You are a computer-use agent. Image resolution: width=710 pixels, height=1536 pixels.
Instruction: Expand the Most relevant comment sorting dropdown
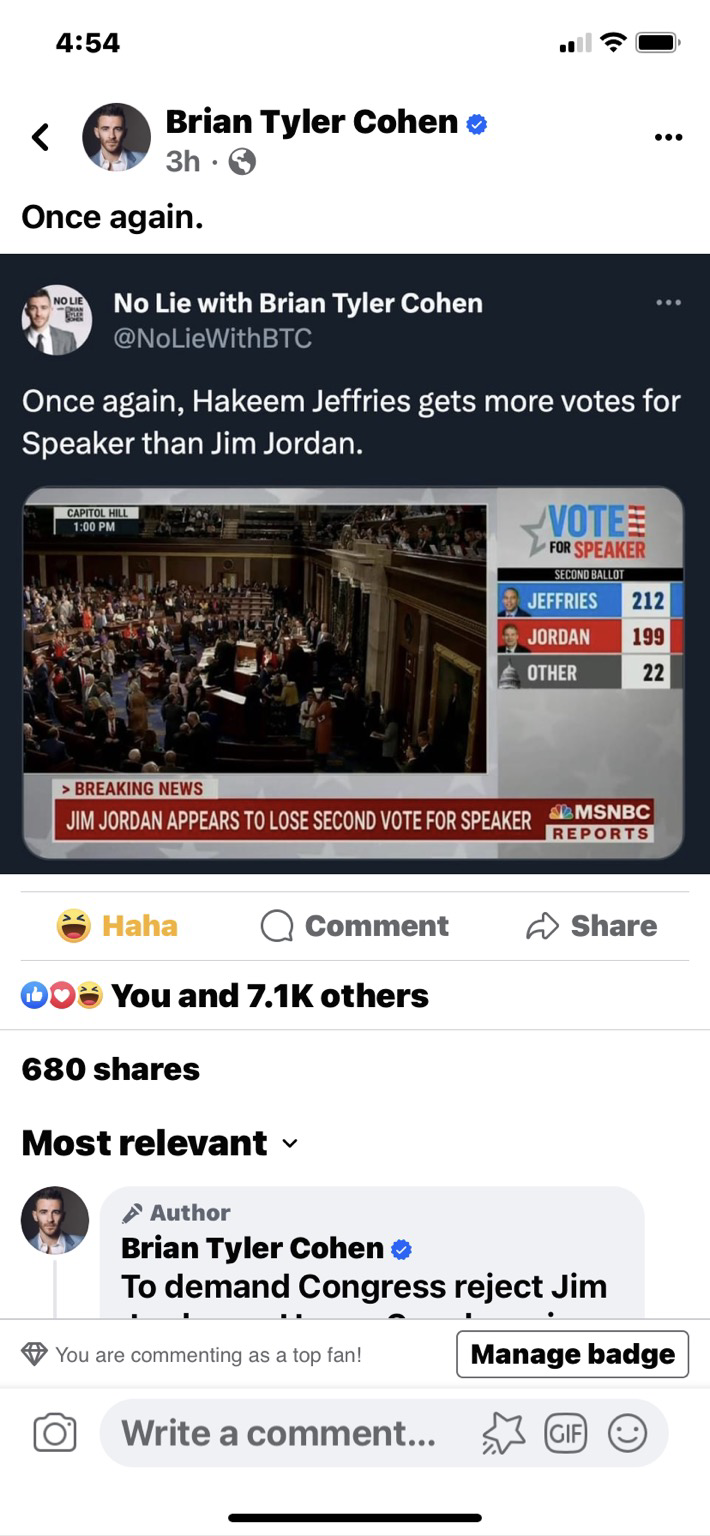[x=160, y=1143]
